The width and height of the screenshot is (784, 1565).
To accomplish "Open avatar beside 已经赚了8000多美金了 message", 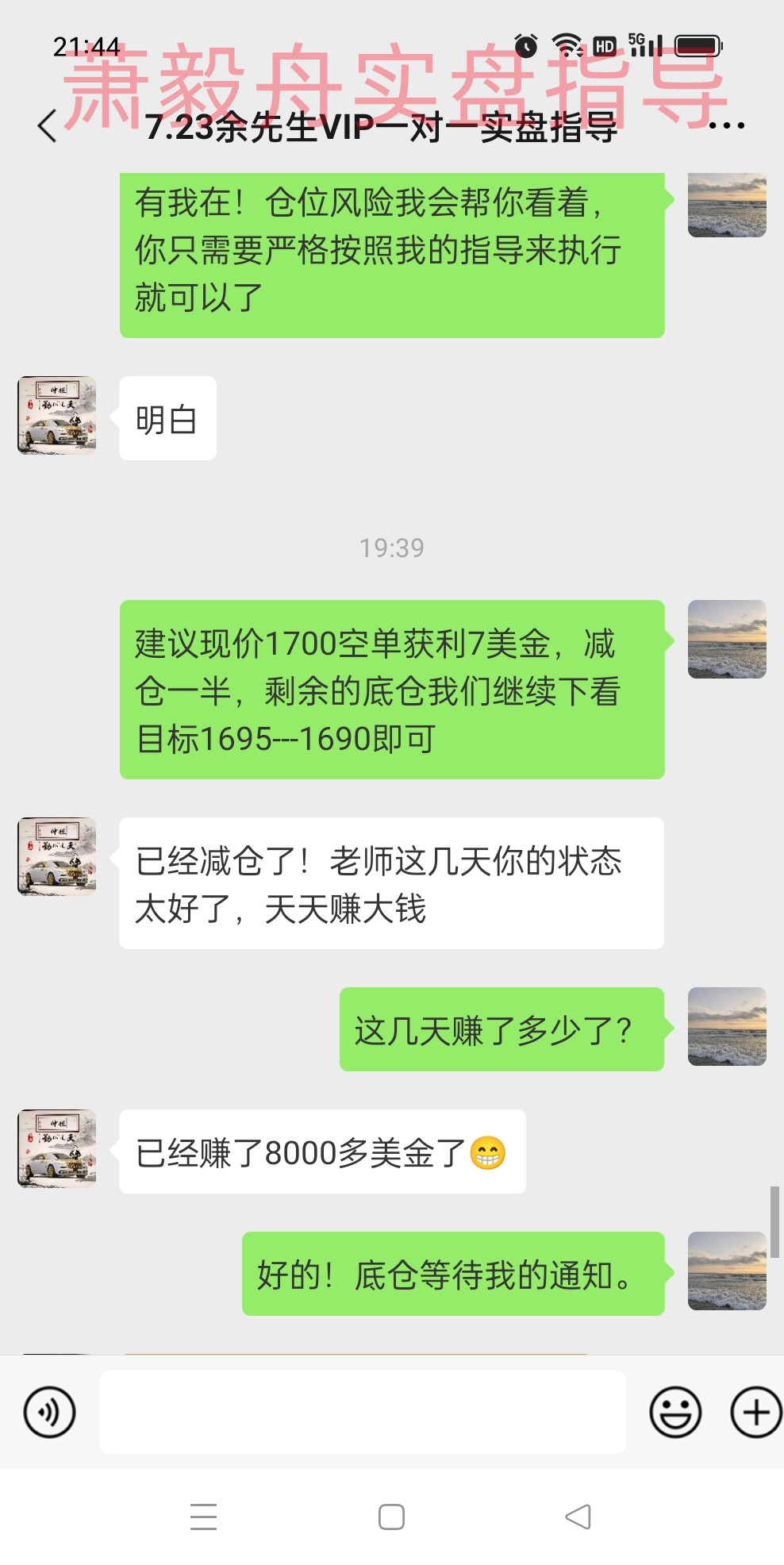I will 57,1148.
